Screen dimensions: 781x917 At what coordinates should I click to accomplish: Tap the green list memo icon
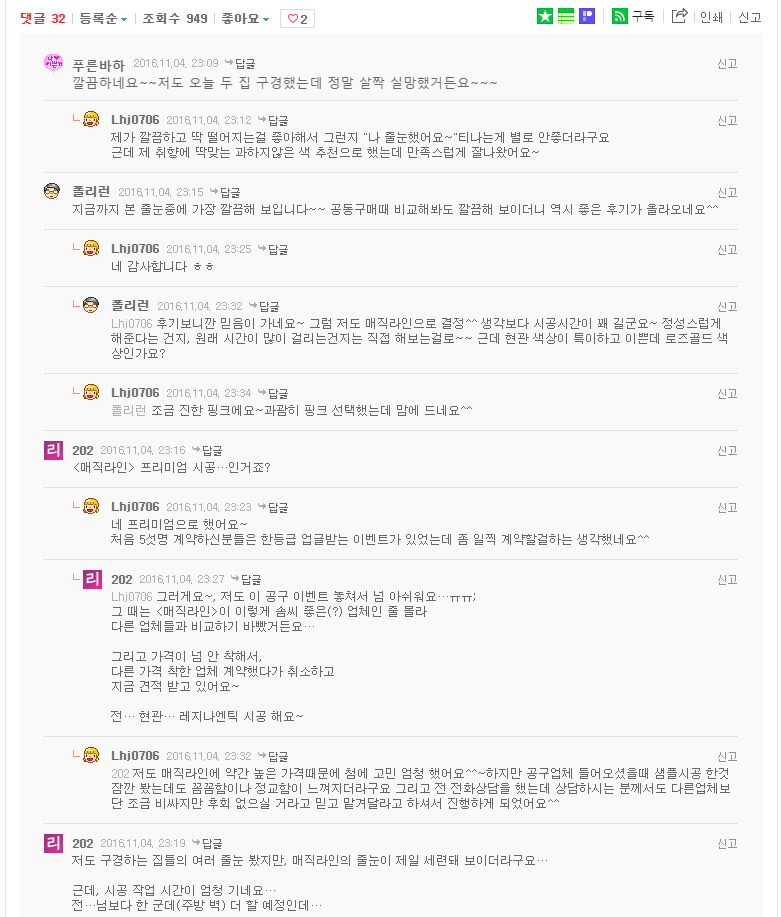[566, 16]
